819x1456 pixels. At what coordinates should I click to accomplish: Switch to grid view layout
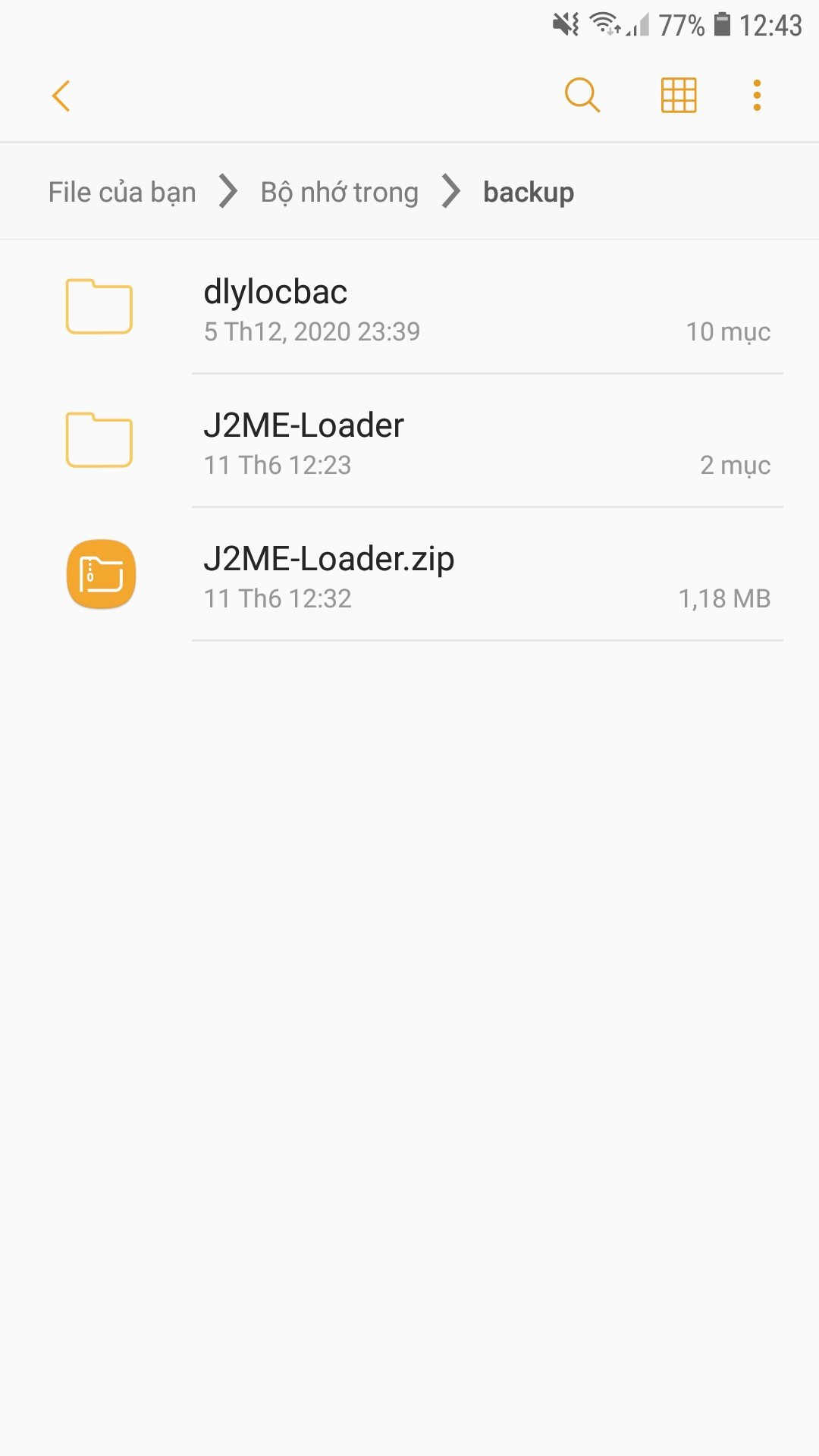point(679,96)
